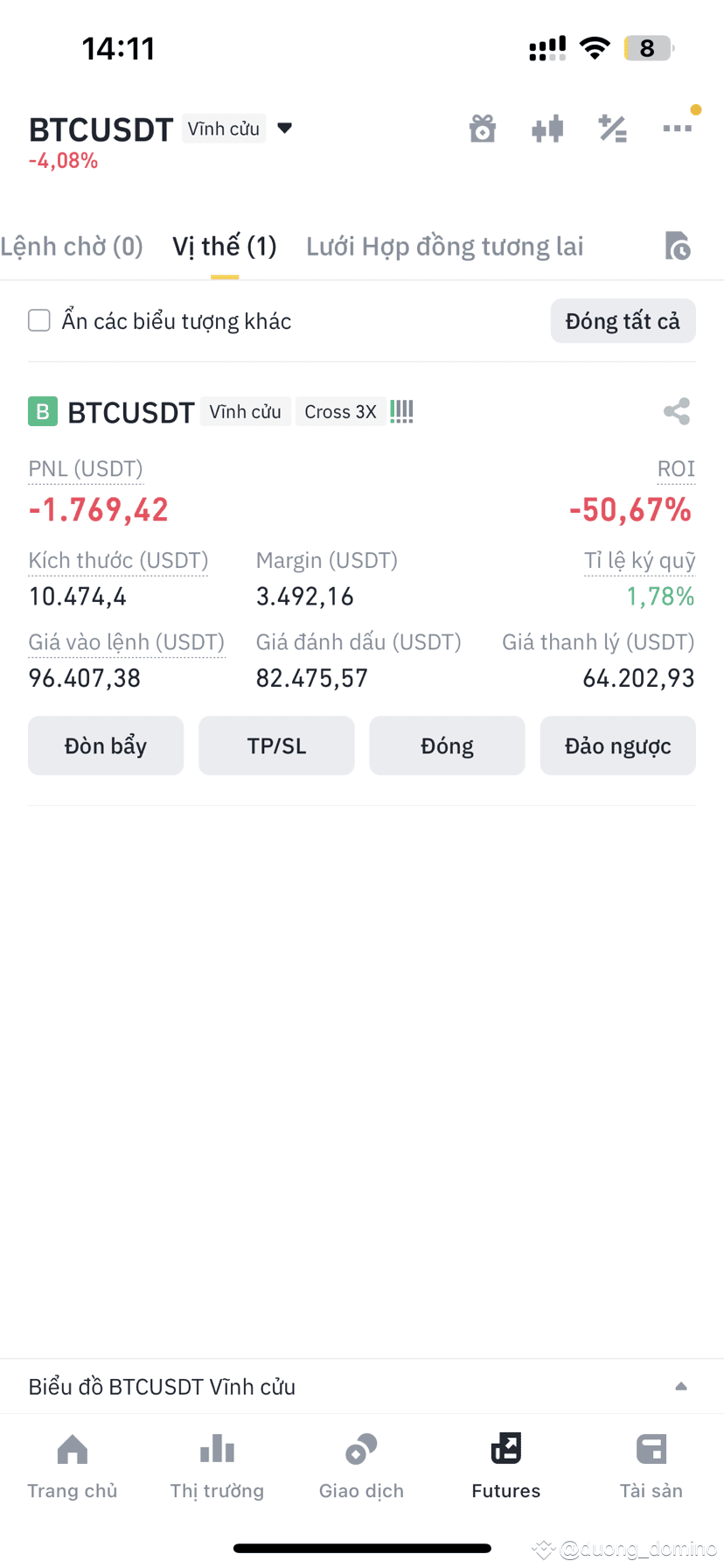724x1568 pixels.
Task: Open the gift rewards icon
Action: [x=483, y=129]
